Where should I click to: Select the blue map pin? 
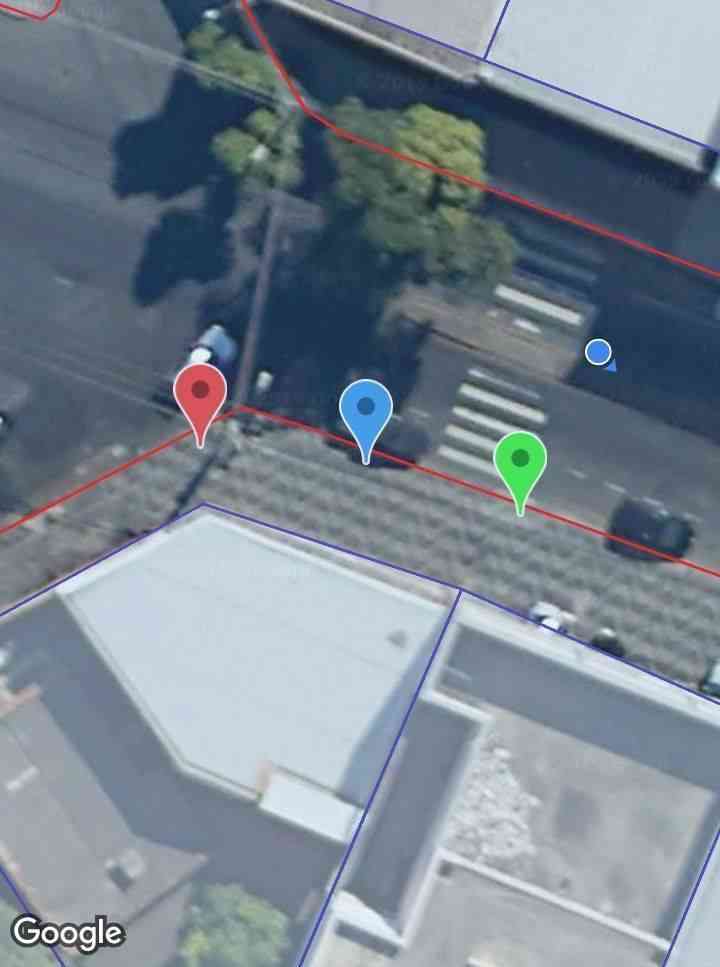click(366, 411)
